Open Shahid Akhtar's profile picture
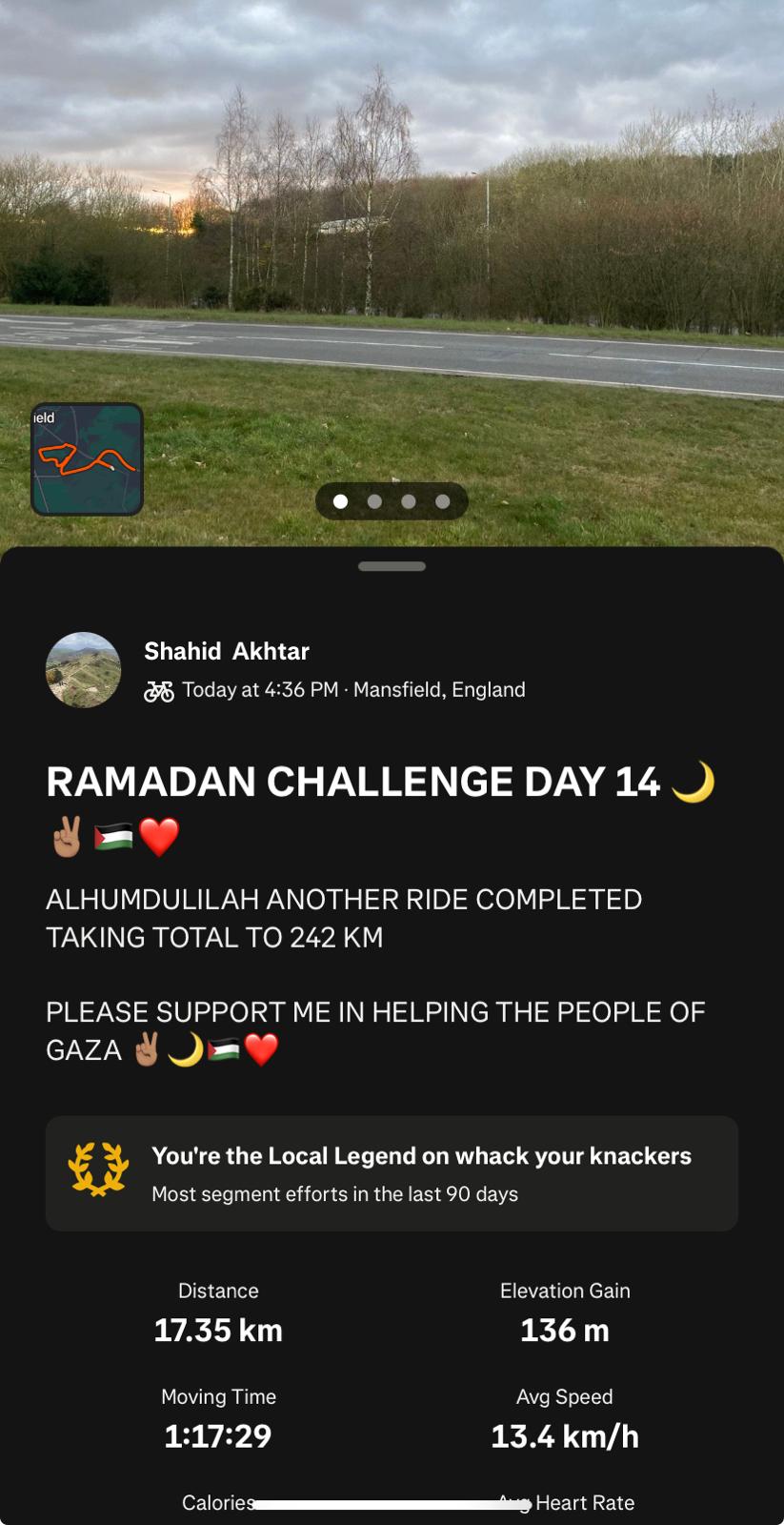The image size is (784, 1525). 84,670
